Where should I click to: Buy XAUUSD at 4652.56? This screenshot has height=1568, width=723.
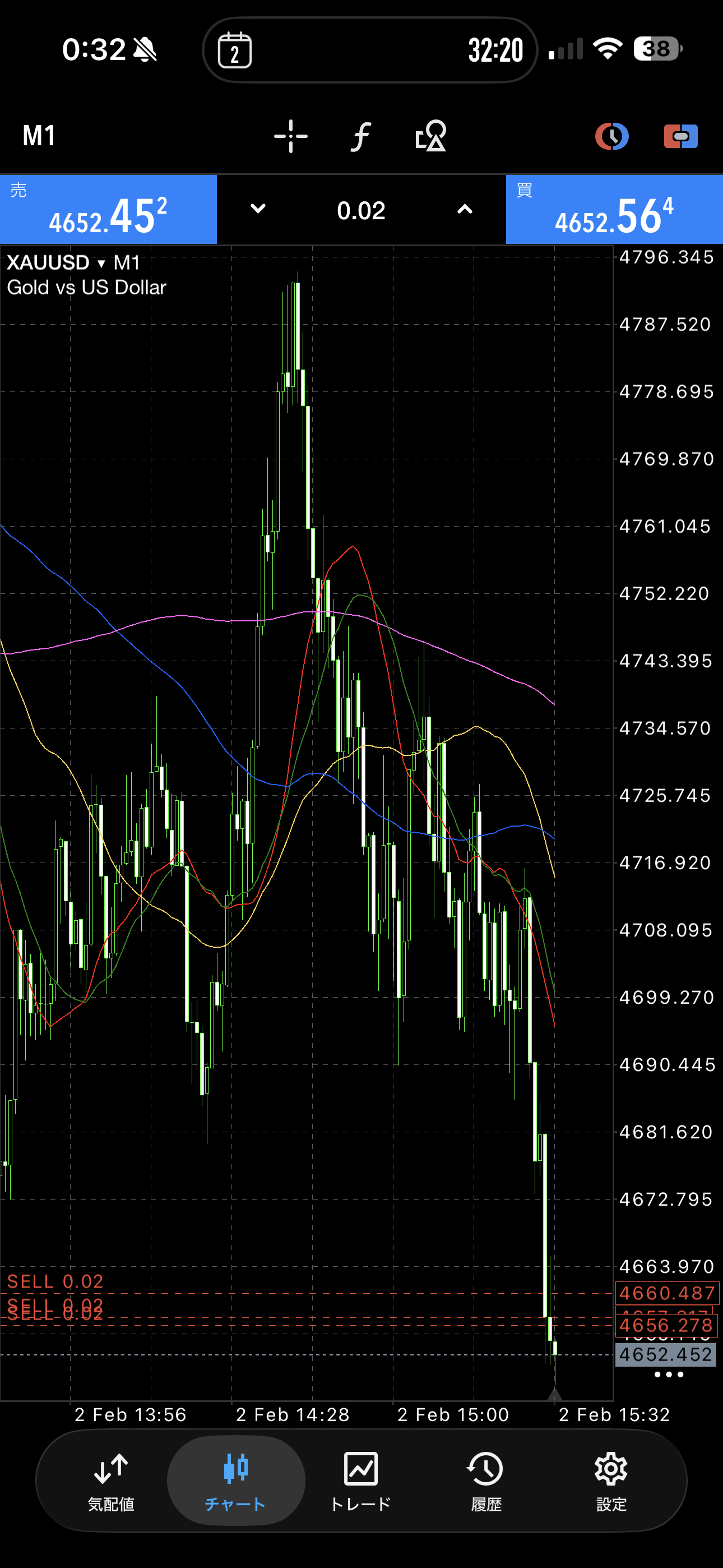614,210
